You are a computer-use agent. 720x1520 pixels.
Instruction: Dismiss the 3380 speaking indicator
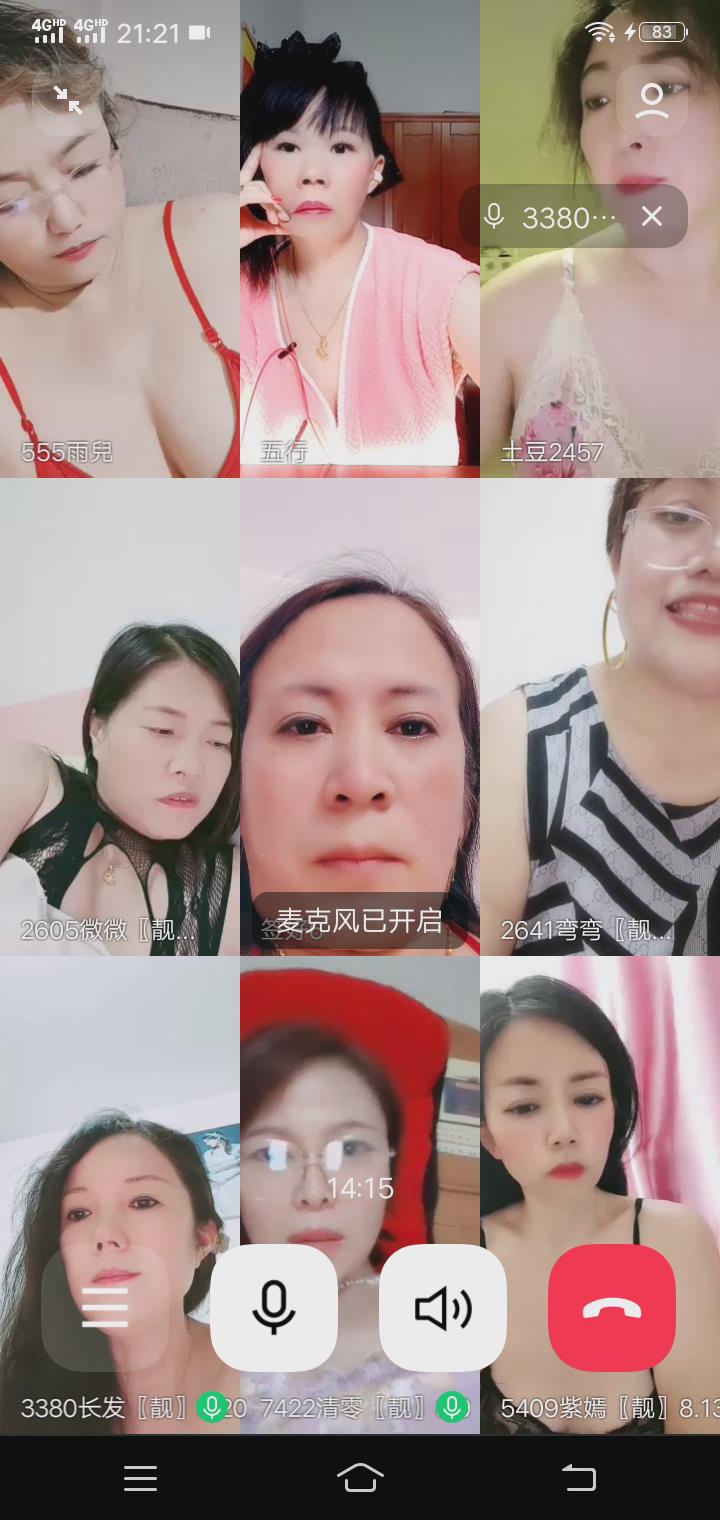point(652,216)
